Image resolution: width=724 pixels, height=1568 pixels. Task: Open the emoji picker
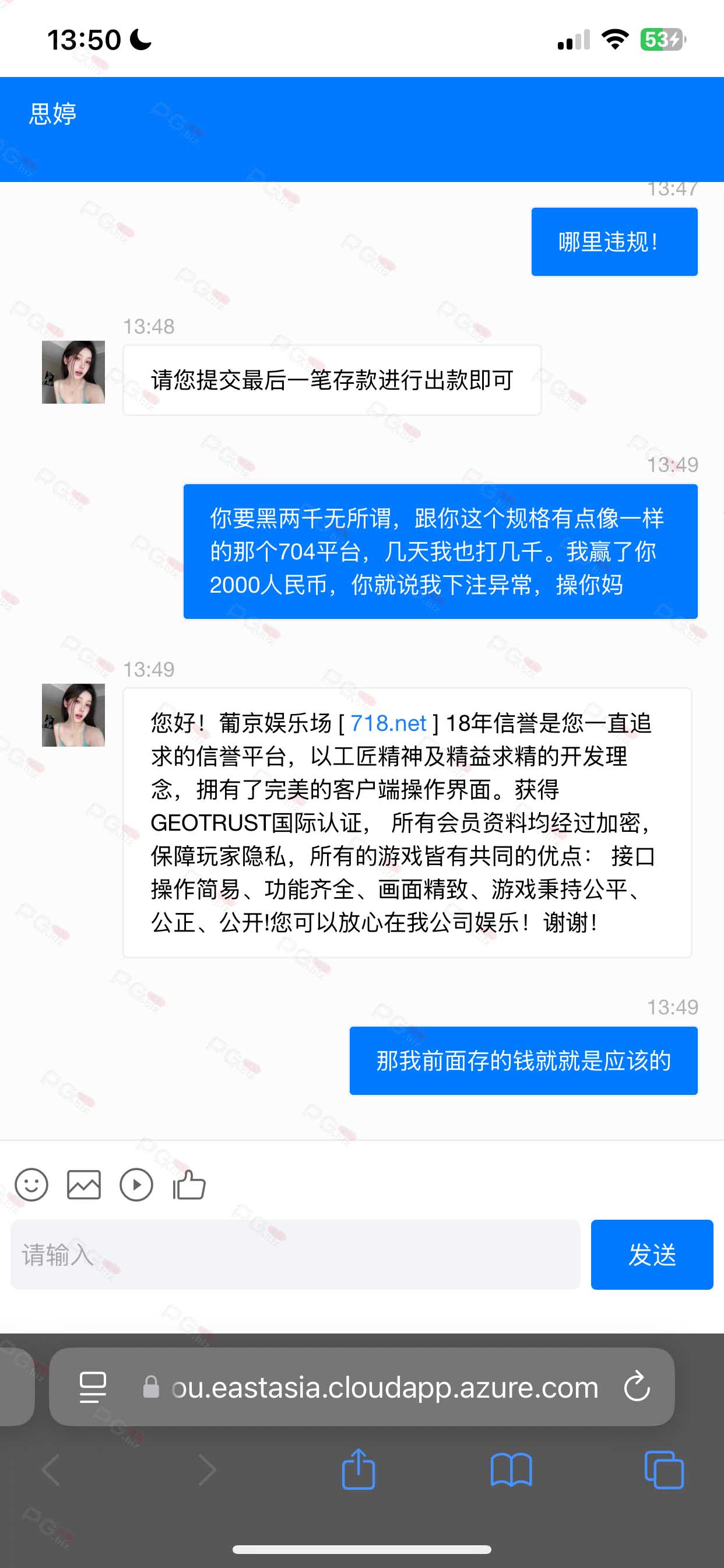point(31,1185)
